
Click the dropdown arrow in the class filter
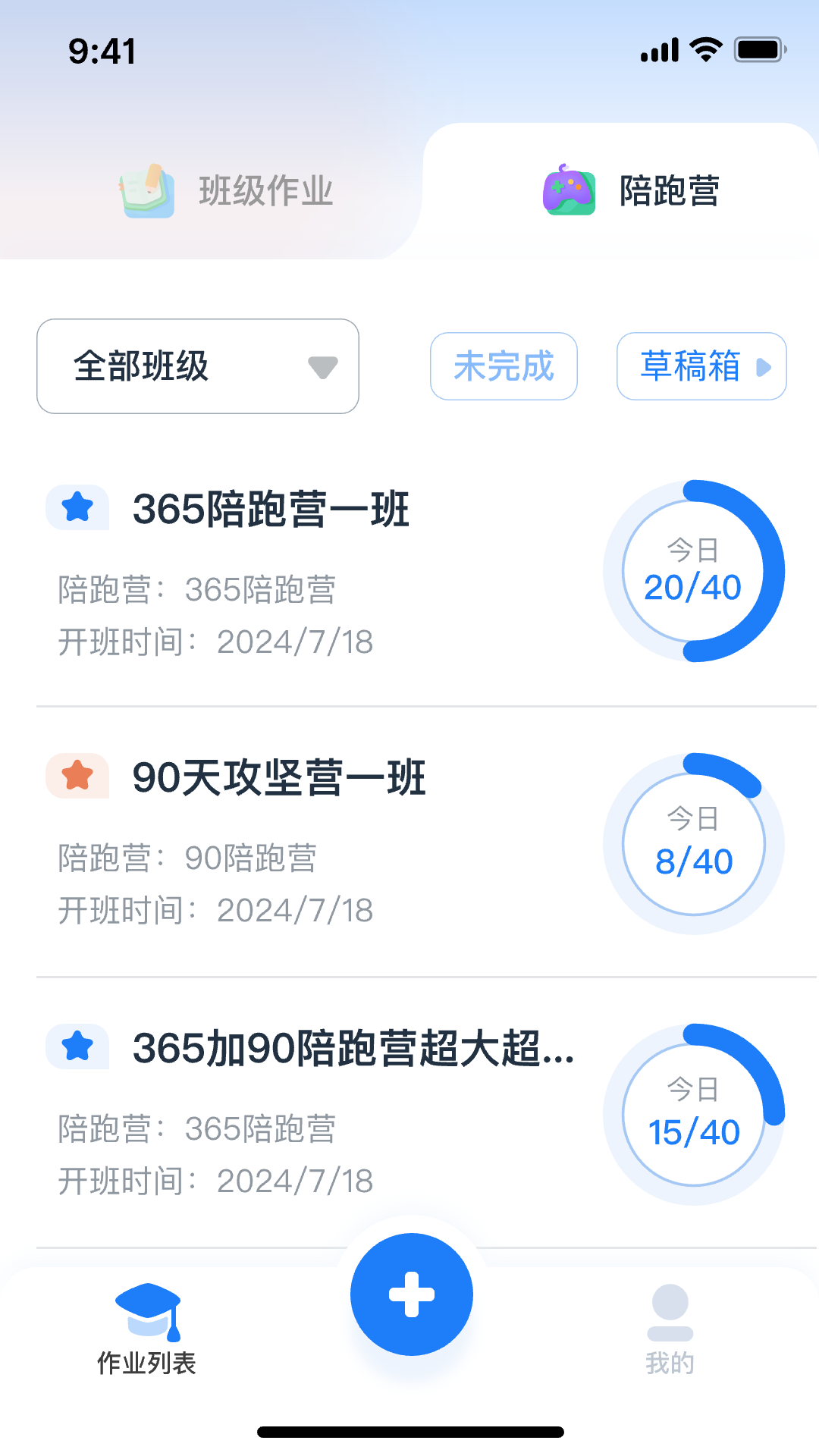coord(323,368)
